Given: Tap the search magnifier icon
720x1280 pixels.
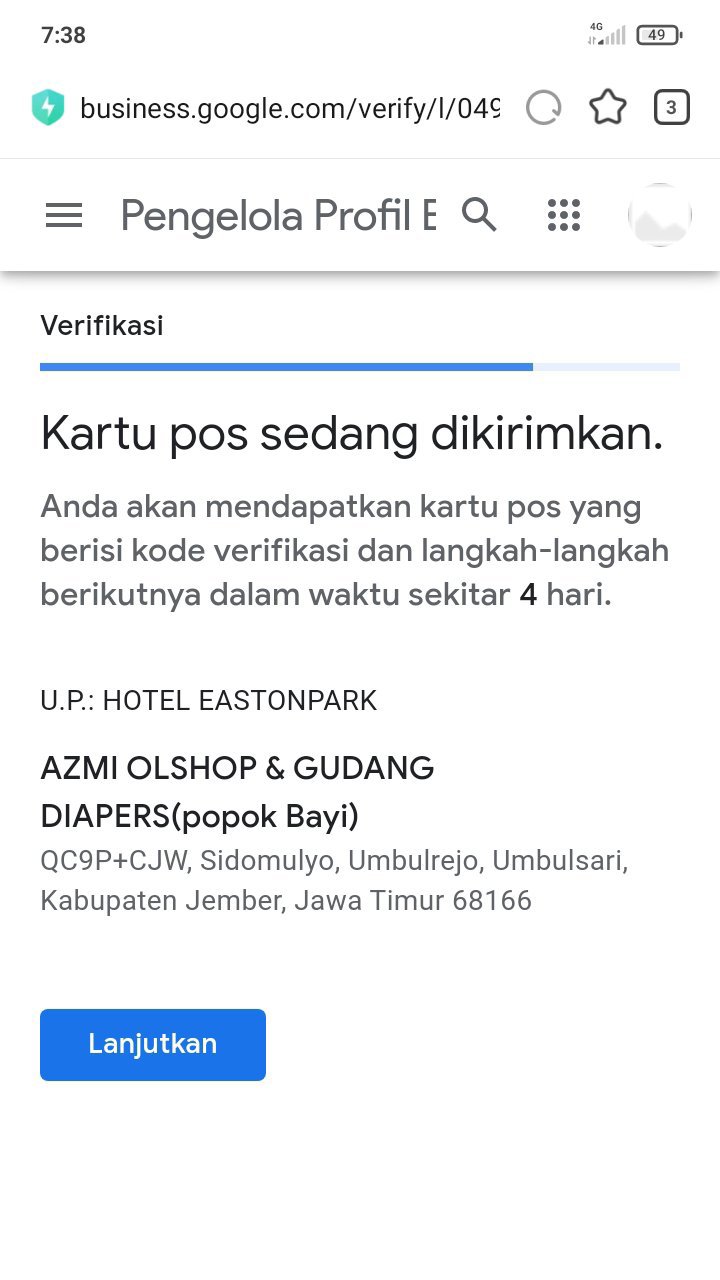Looking at the screenshot, I should [x=479, y=214].
